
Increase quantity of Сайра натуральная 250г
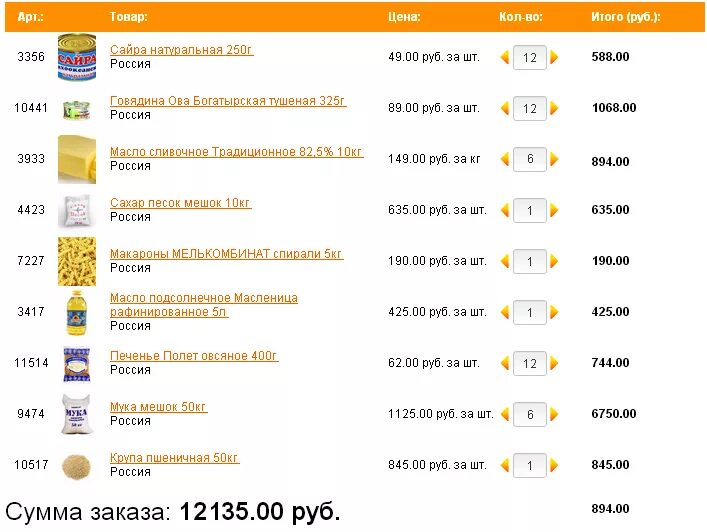pos(554,57)
